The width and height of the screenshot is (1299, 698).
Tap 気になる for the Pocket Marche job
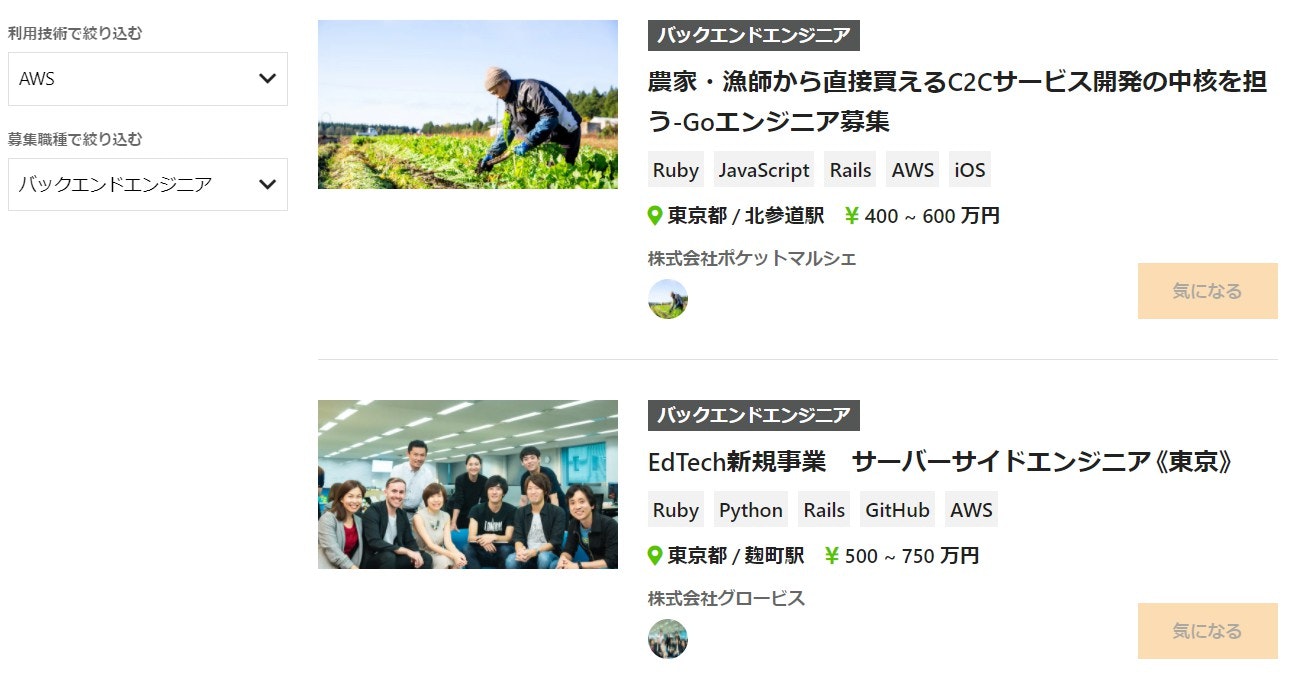(x=1207, y=291)
